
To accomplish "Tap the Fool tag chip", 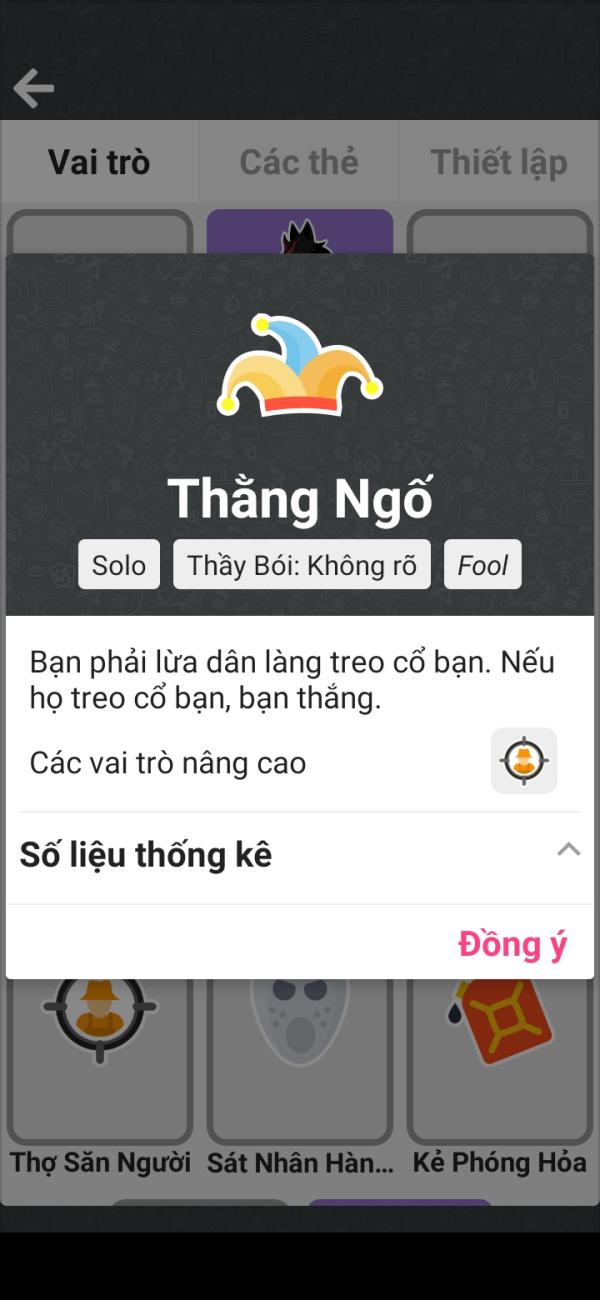I will point(483,565).
